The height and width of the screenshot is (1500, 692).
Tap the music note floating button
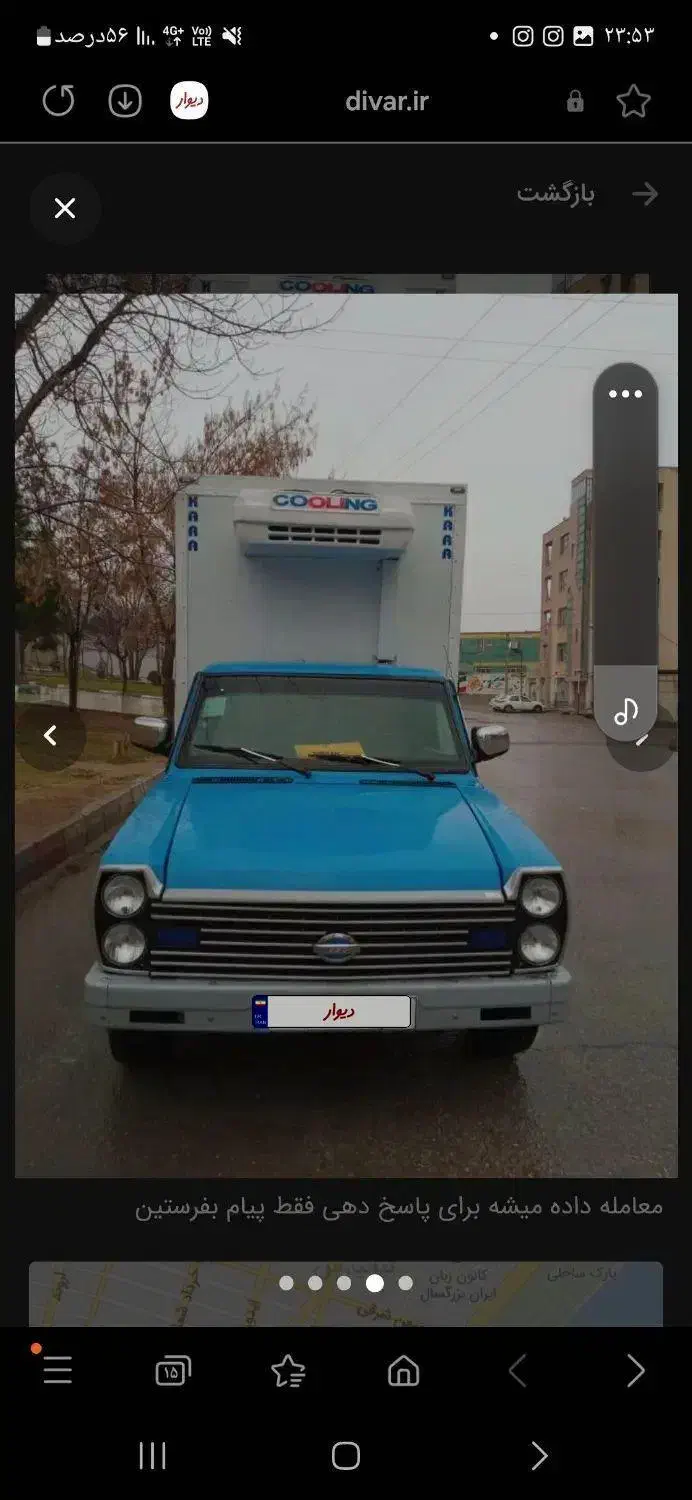[626, 711]
